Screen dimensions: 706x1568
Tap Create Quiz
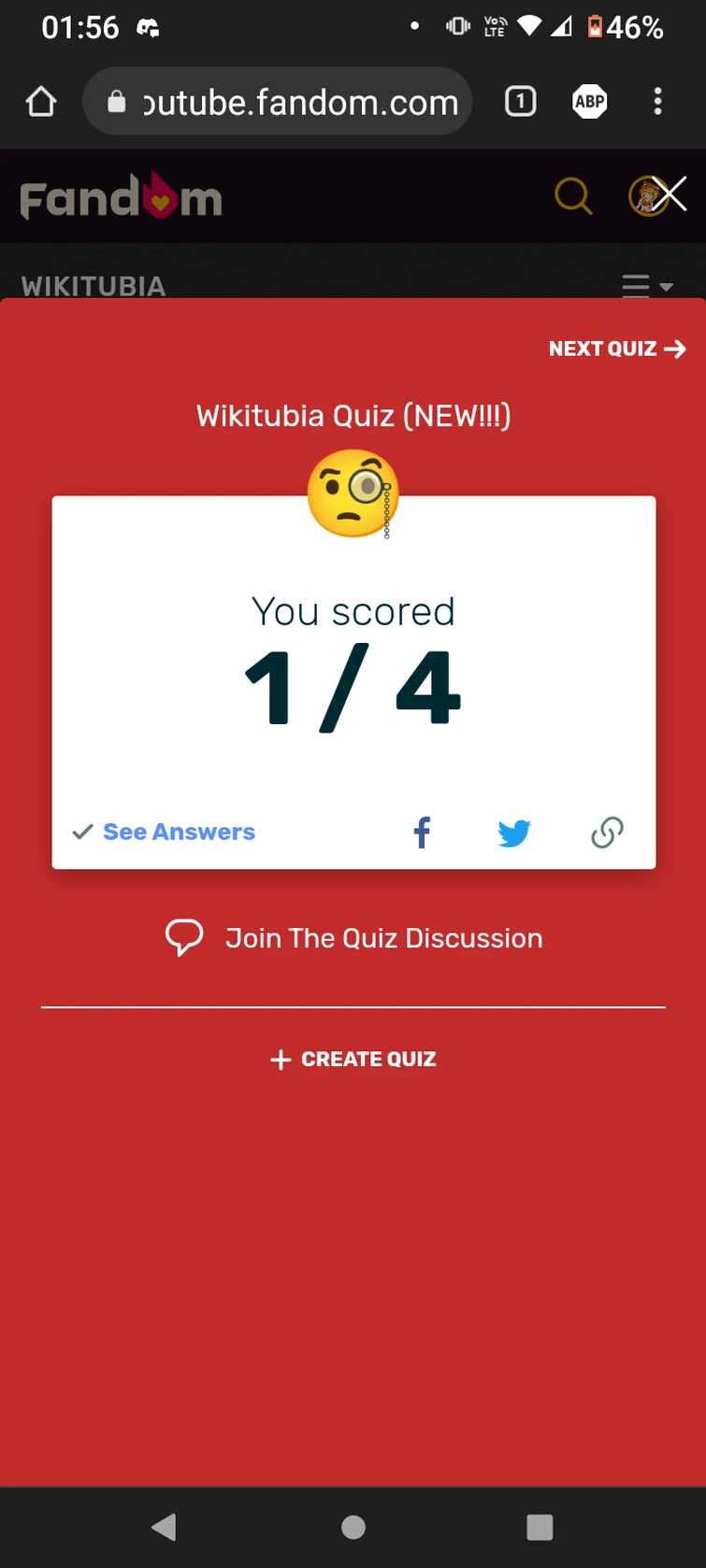(353, 1059)
